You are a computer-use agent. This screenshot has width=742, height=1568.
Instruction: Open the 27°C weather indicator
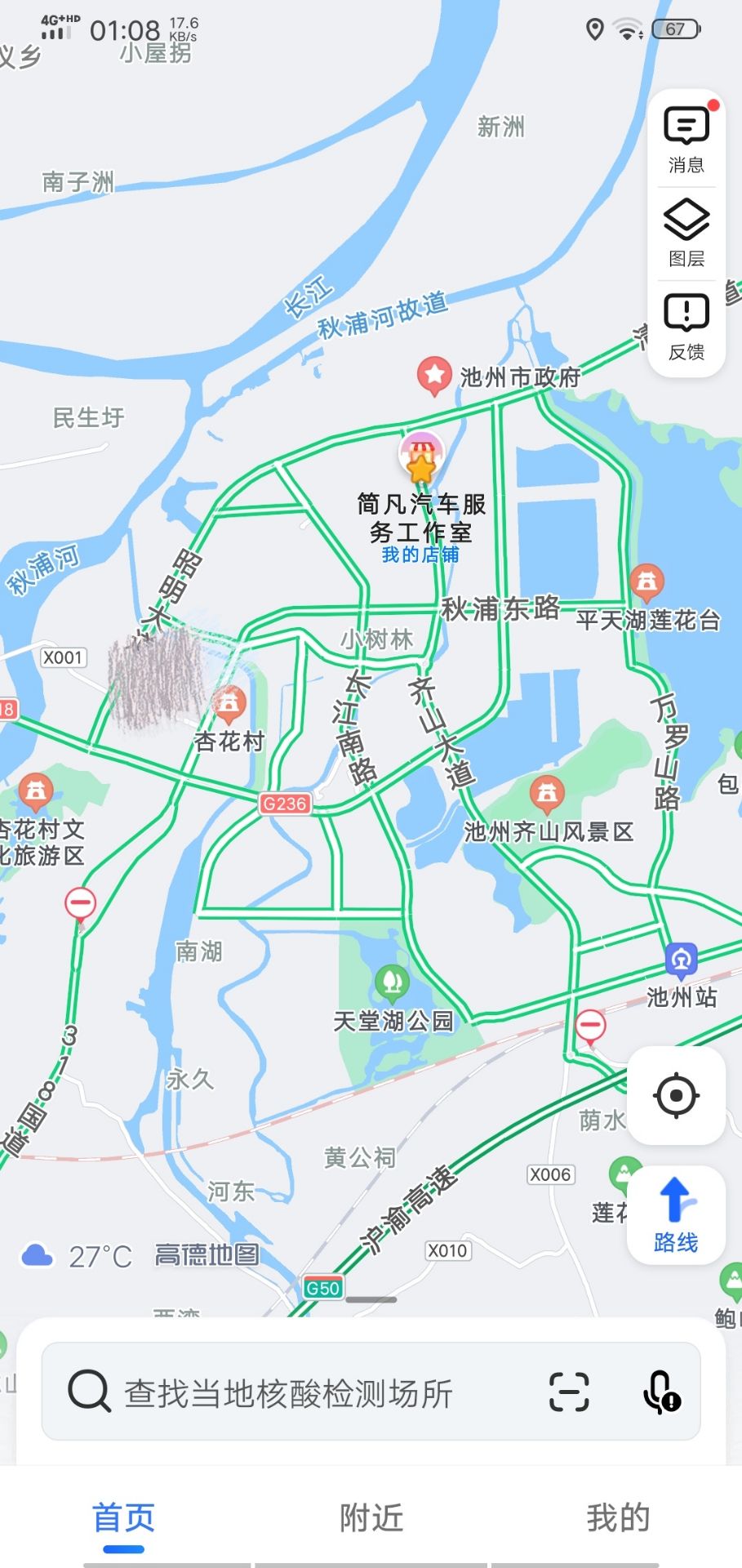78,1256
